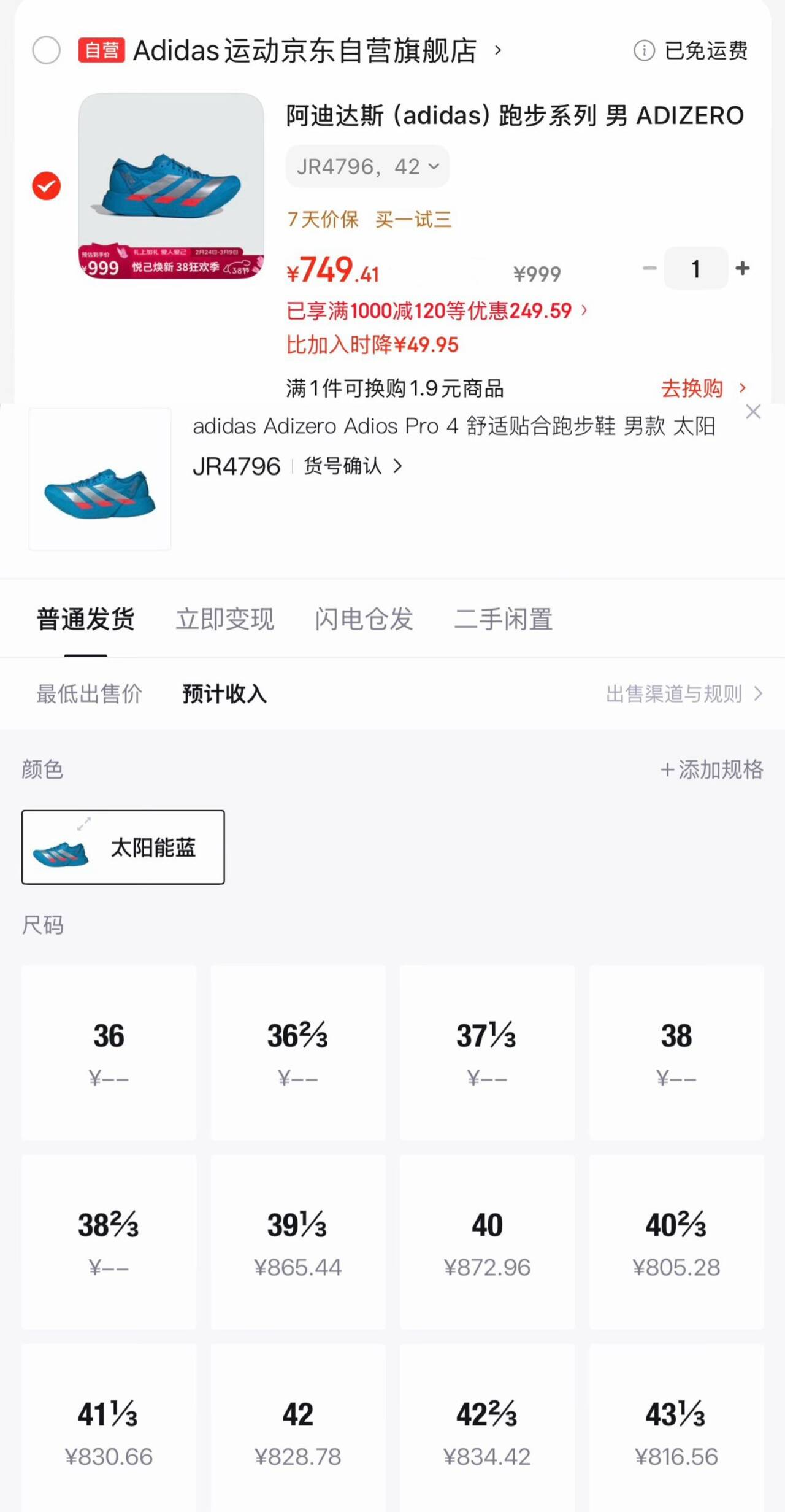Image resolution: width=785 pixels, height=1512 pixels.
Task: Choose size 42 priced ¥828.78
Action: 298,1431
